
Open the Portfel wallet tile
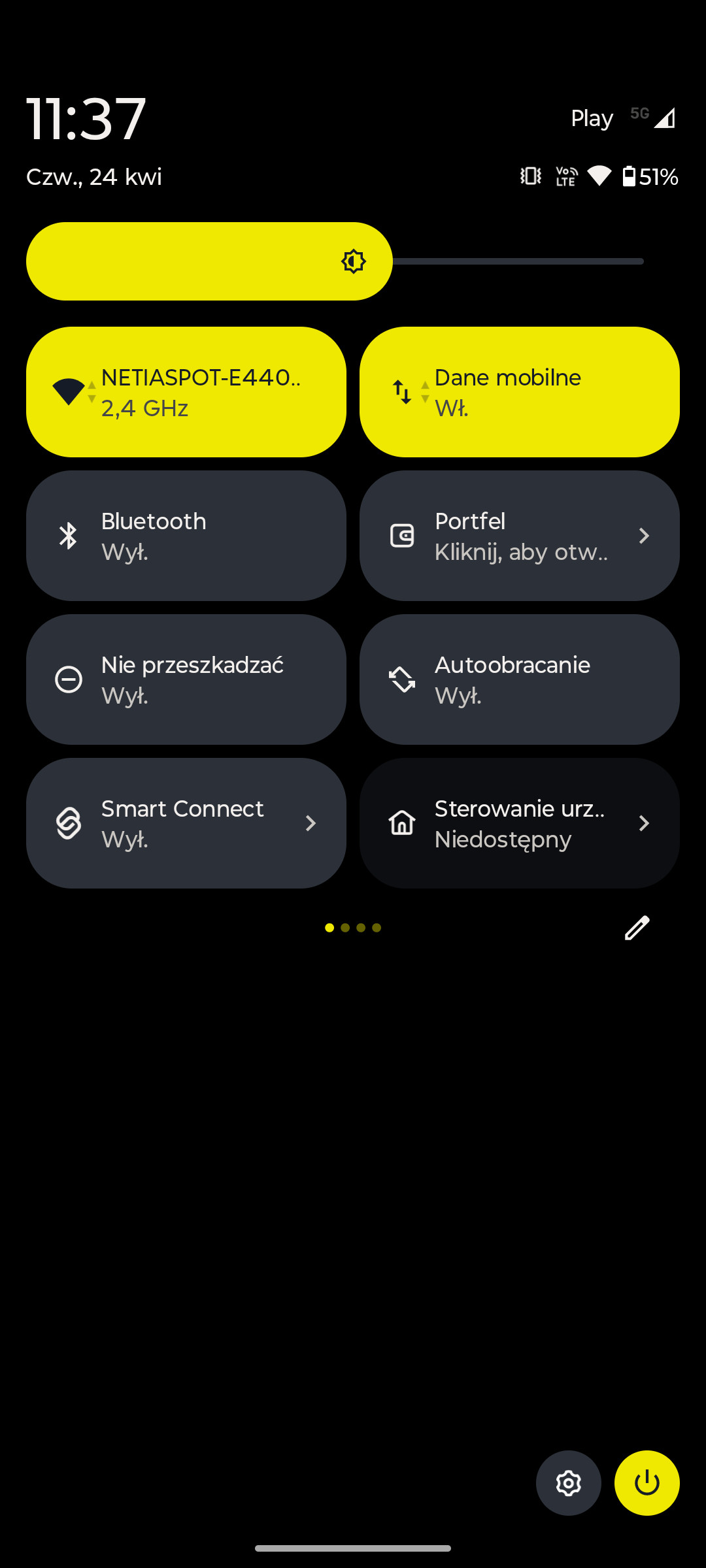click(520, 536)
